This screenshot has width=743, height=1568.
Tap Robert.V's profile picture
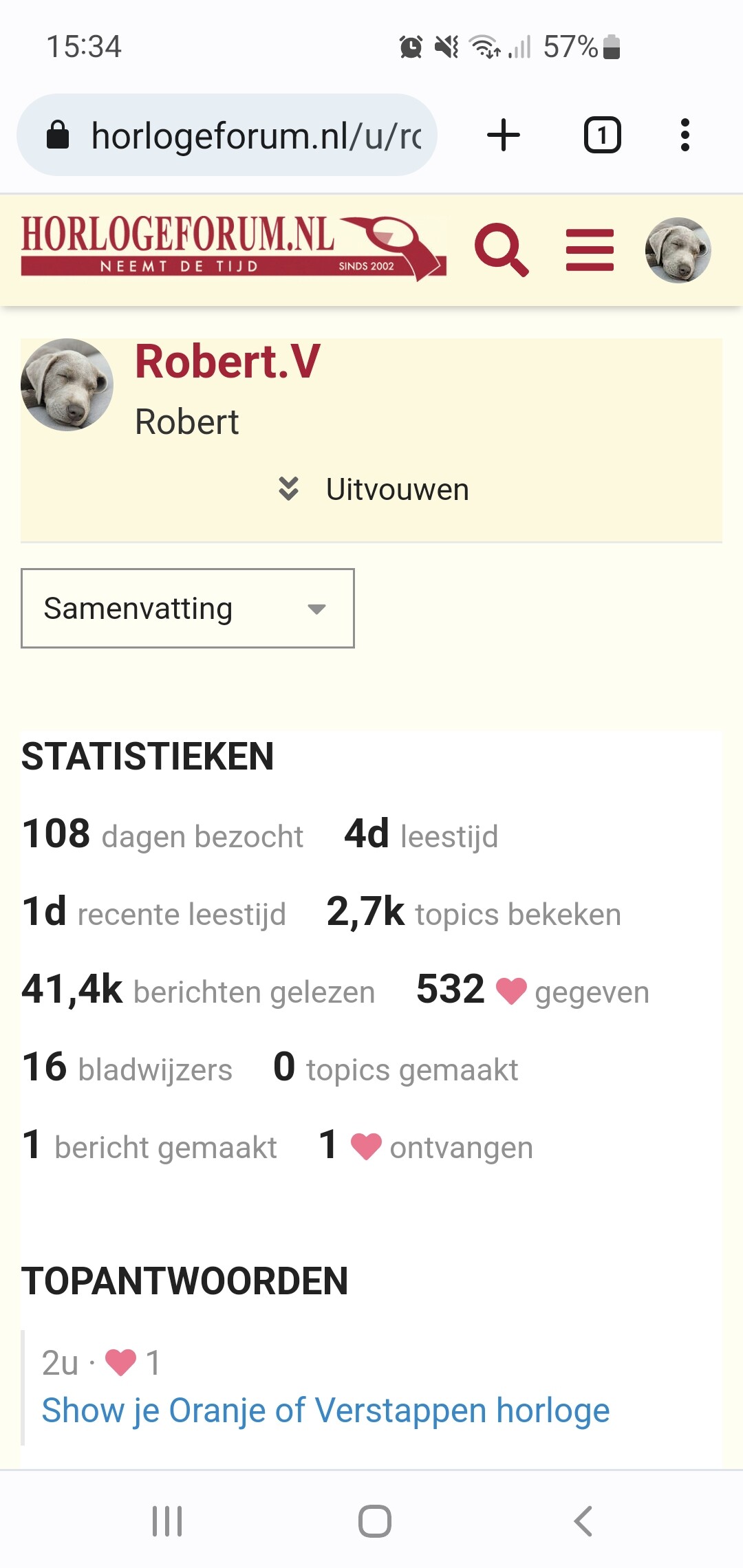(67, 384)
